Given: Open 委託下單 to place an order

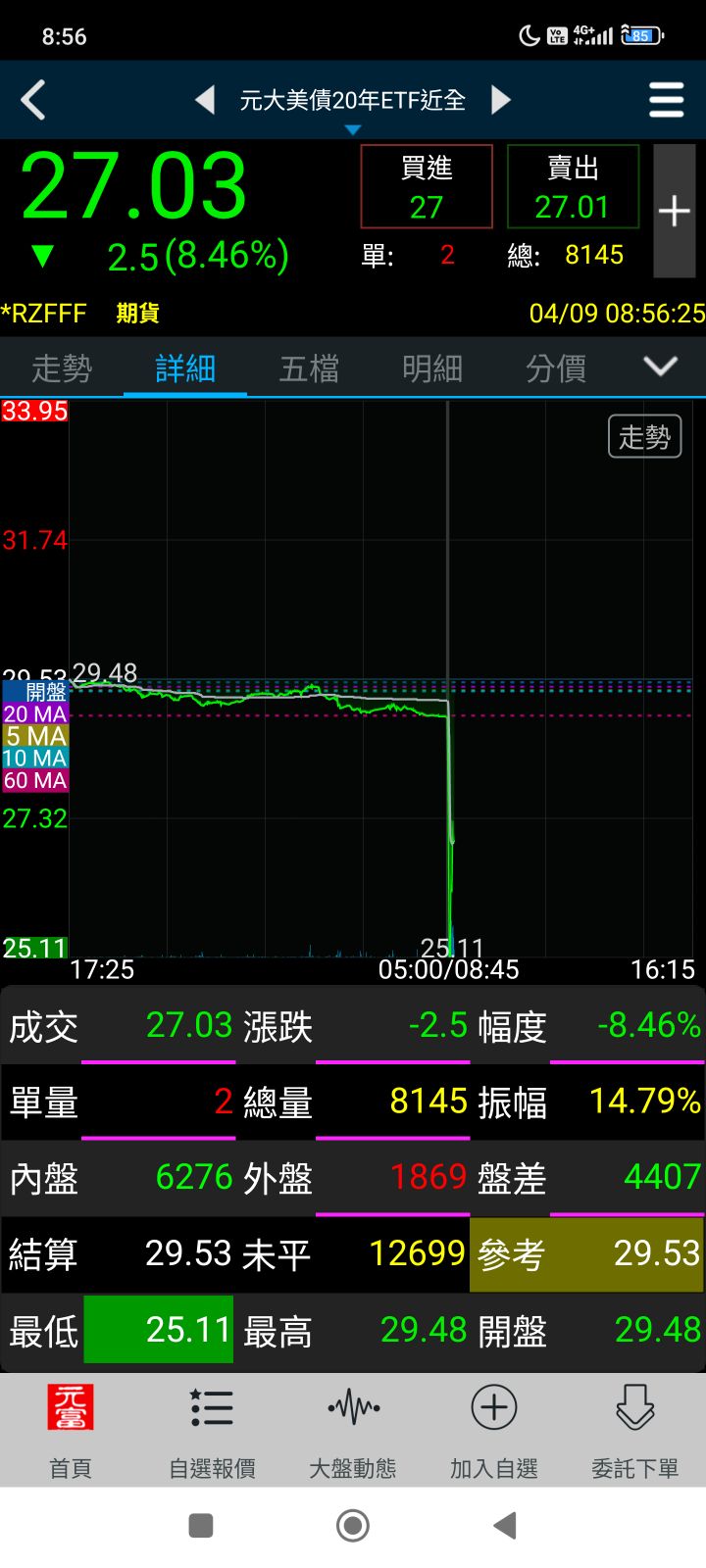Looking at the screenshot, I should [635, 1431].
